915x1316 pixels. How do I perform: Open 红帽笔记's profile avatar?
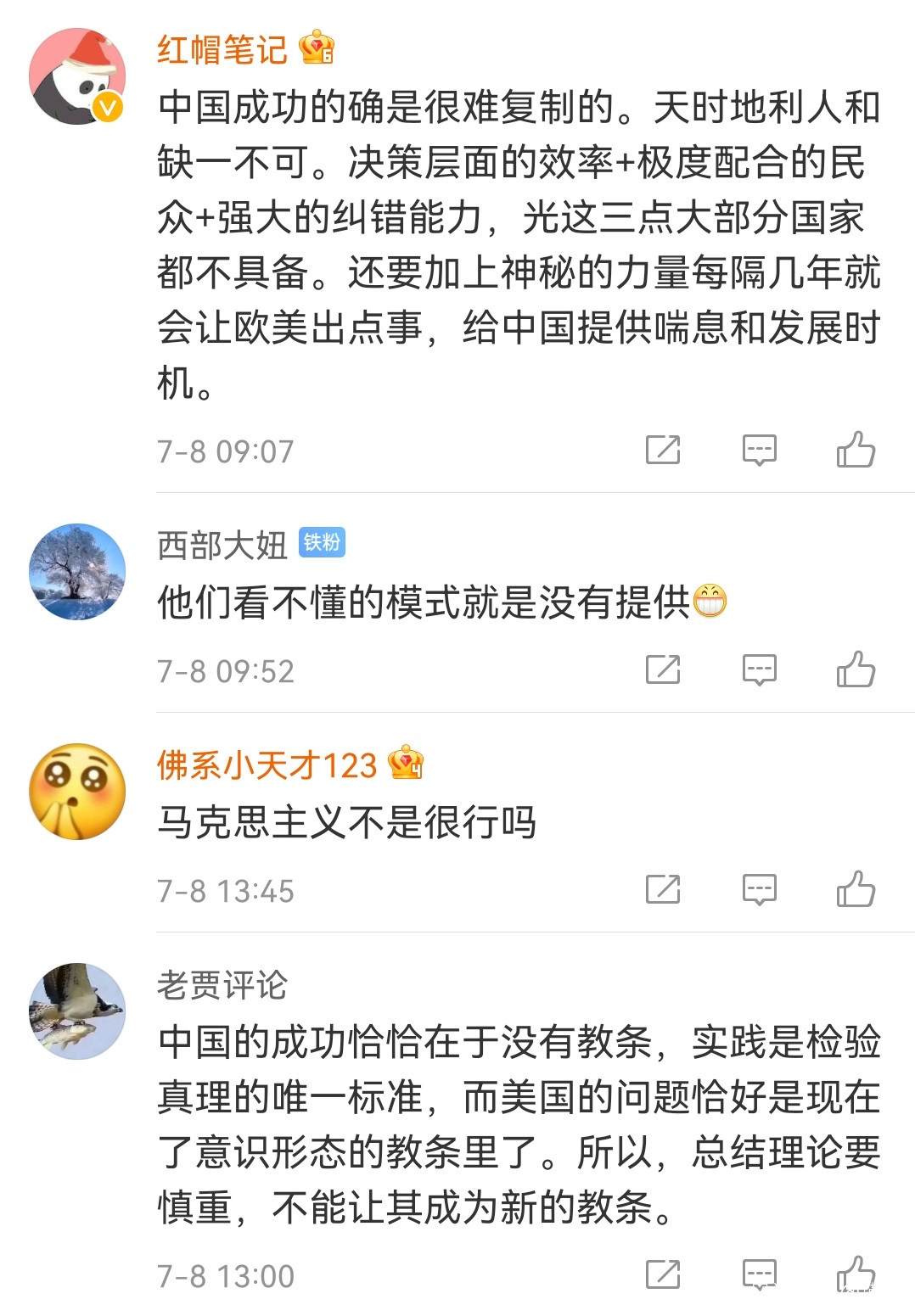pos(77,76)
